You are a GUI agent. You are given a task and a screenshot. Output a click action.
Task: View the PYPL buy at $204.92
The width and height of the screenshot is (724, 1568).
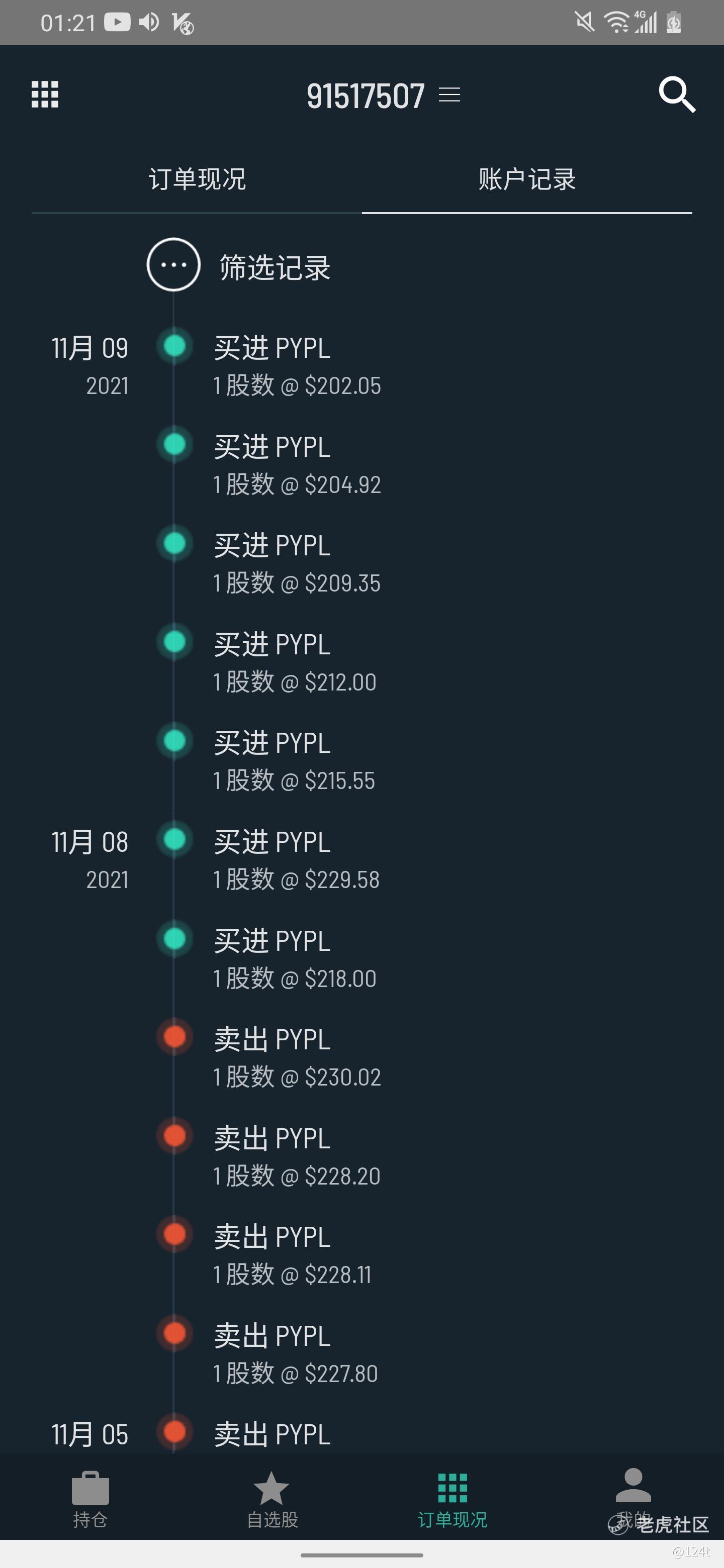(x=297, y=465)
